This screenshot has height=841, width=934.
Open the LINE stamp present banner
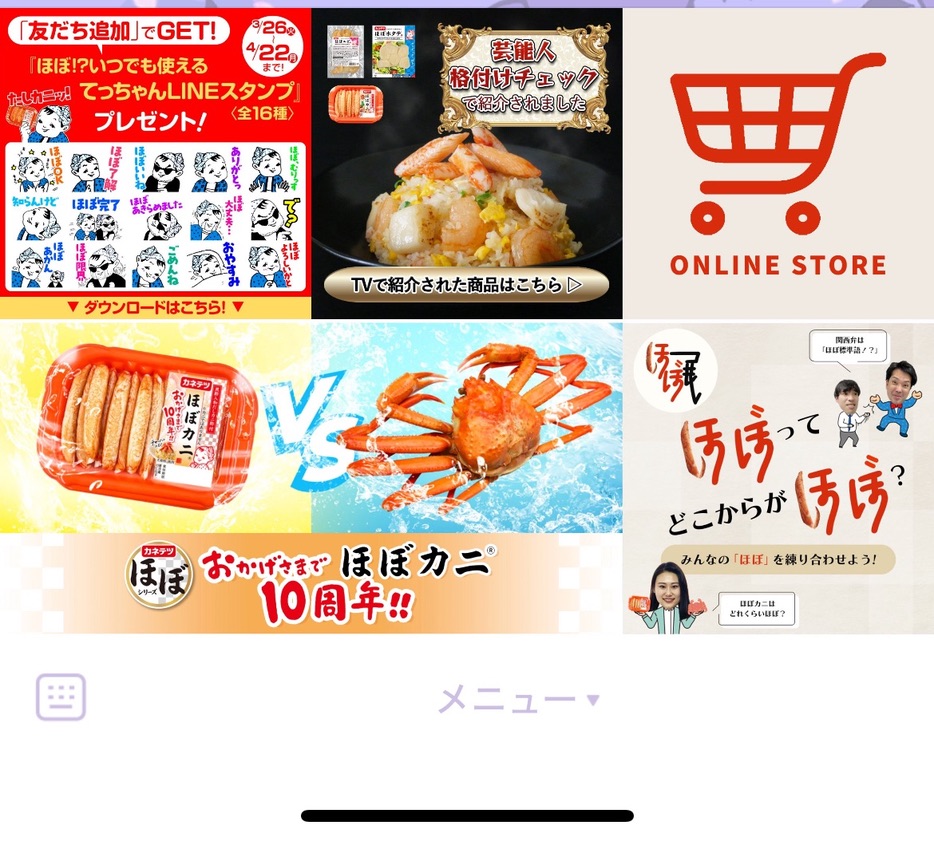(155, 163)
